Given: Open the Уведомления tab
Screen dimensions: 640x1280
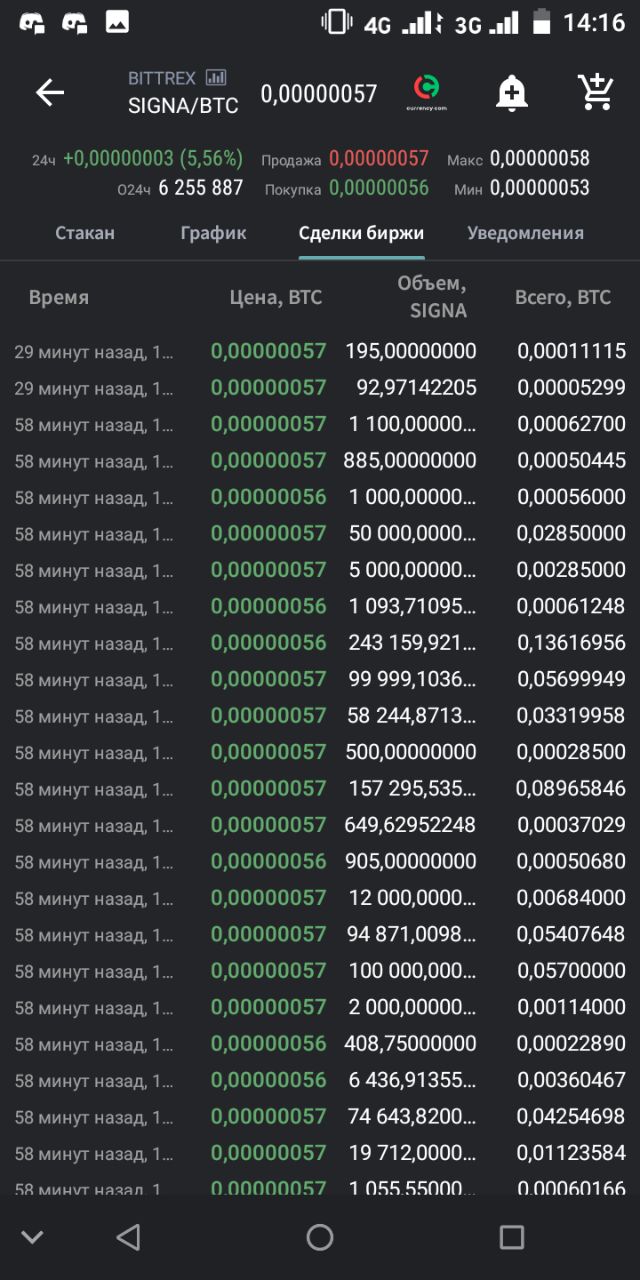Looking at the screenshot, I should [525, 233].
